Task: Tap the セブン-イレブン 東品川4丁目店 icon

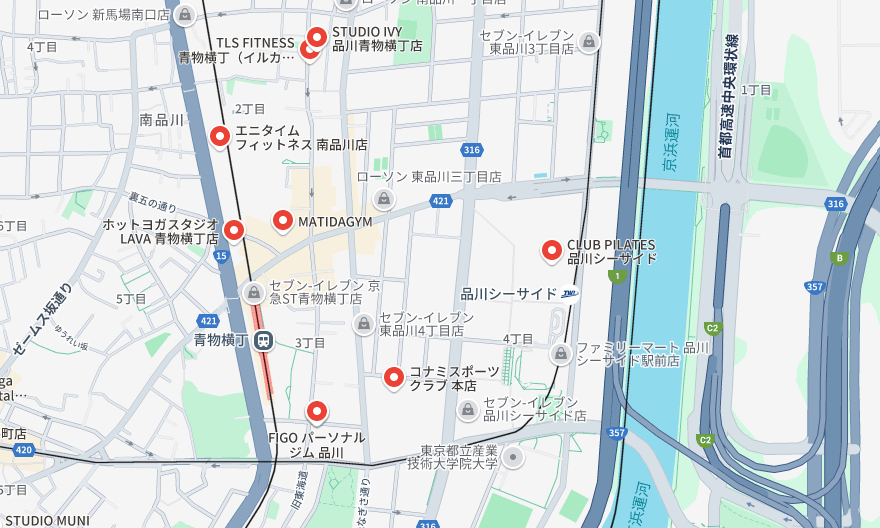Action: pyautogui.click(x=364, y=324)
